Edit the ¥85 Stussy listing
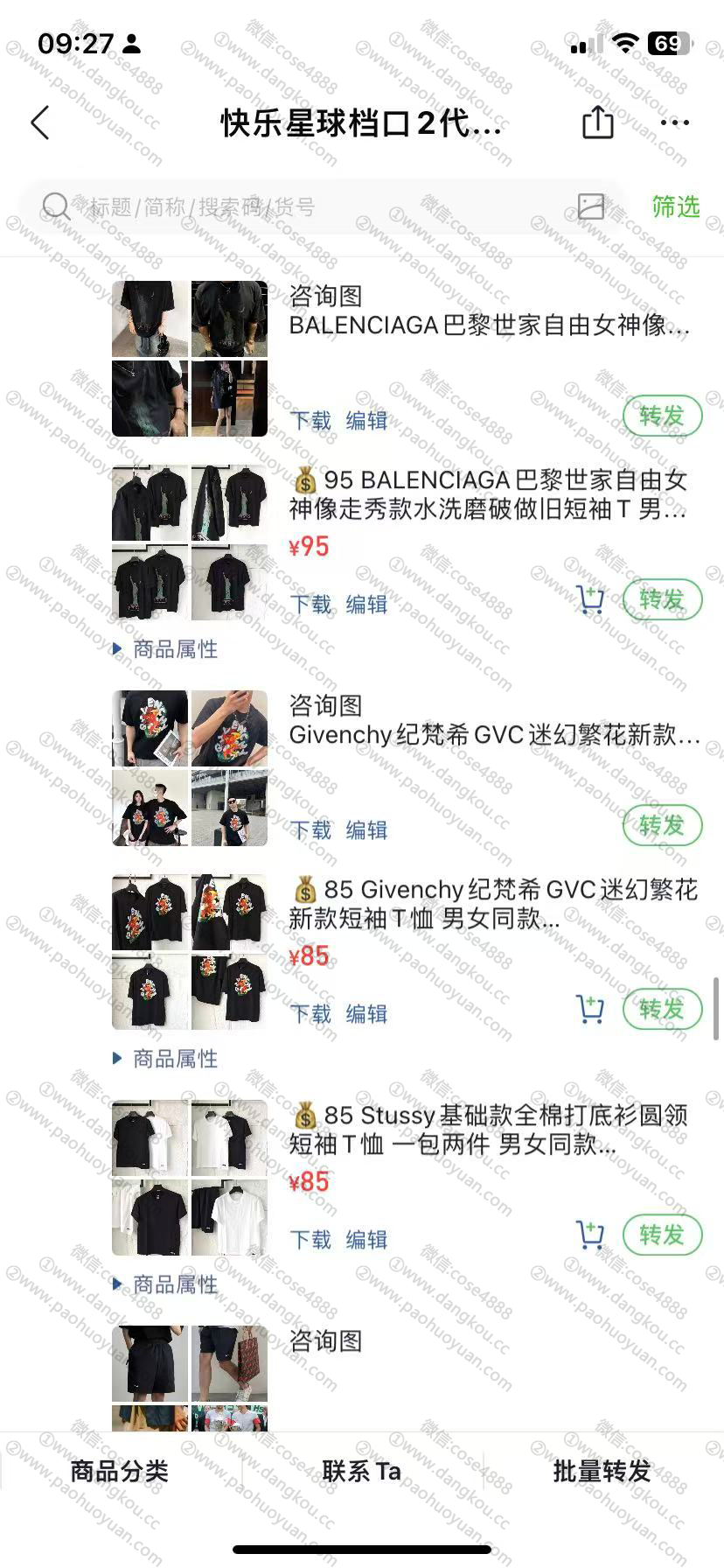 click(x=366, y=1240)
